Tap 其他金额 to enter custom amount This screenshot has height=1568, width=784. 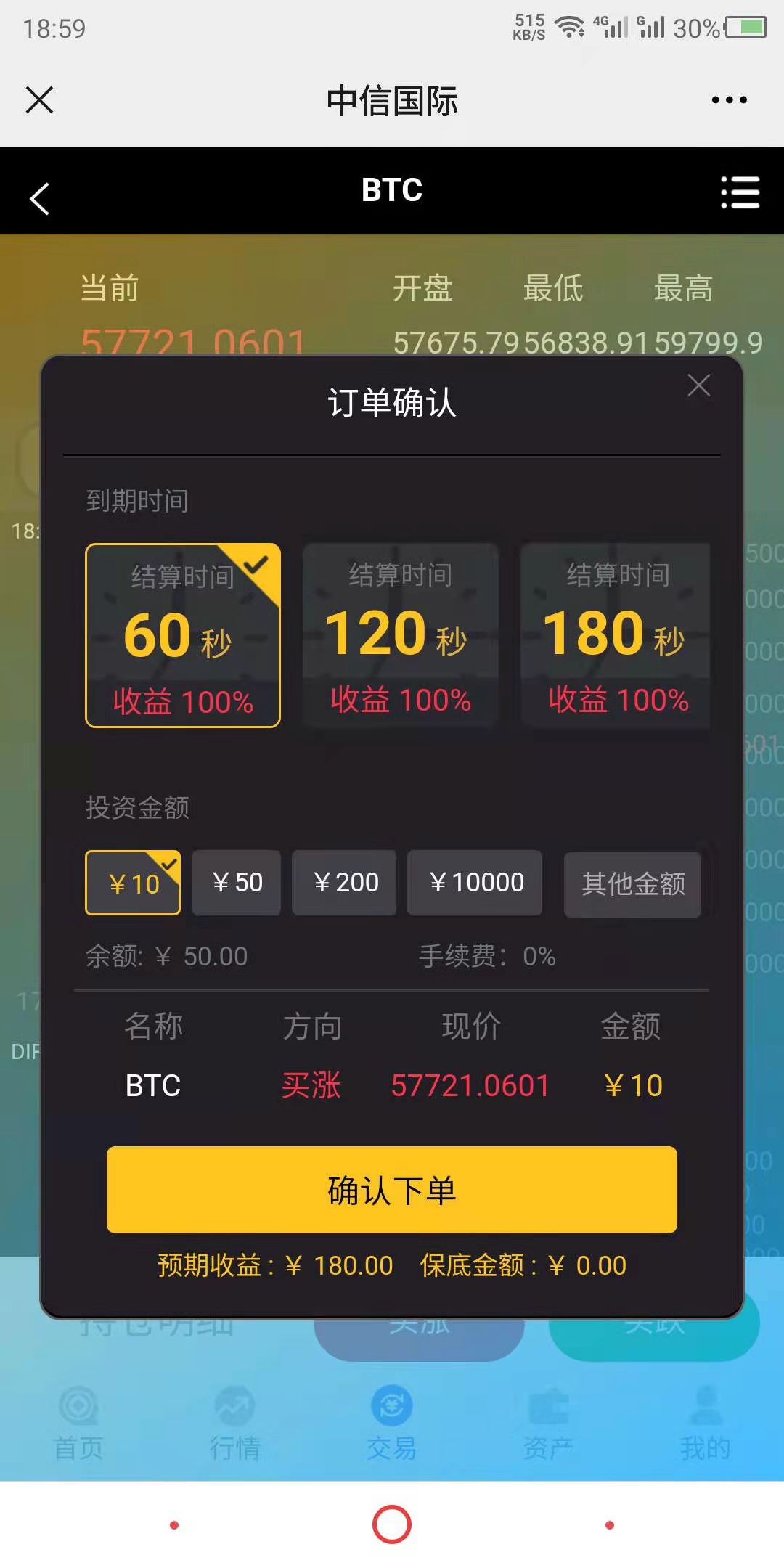[632, 884]
